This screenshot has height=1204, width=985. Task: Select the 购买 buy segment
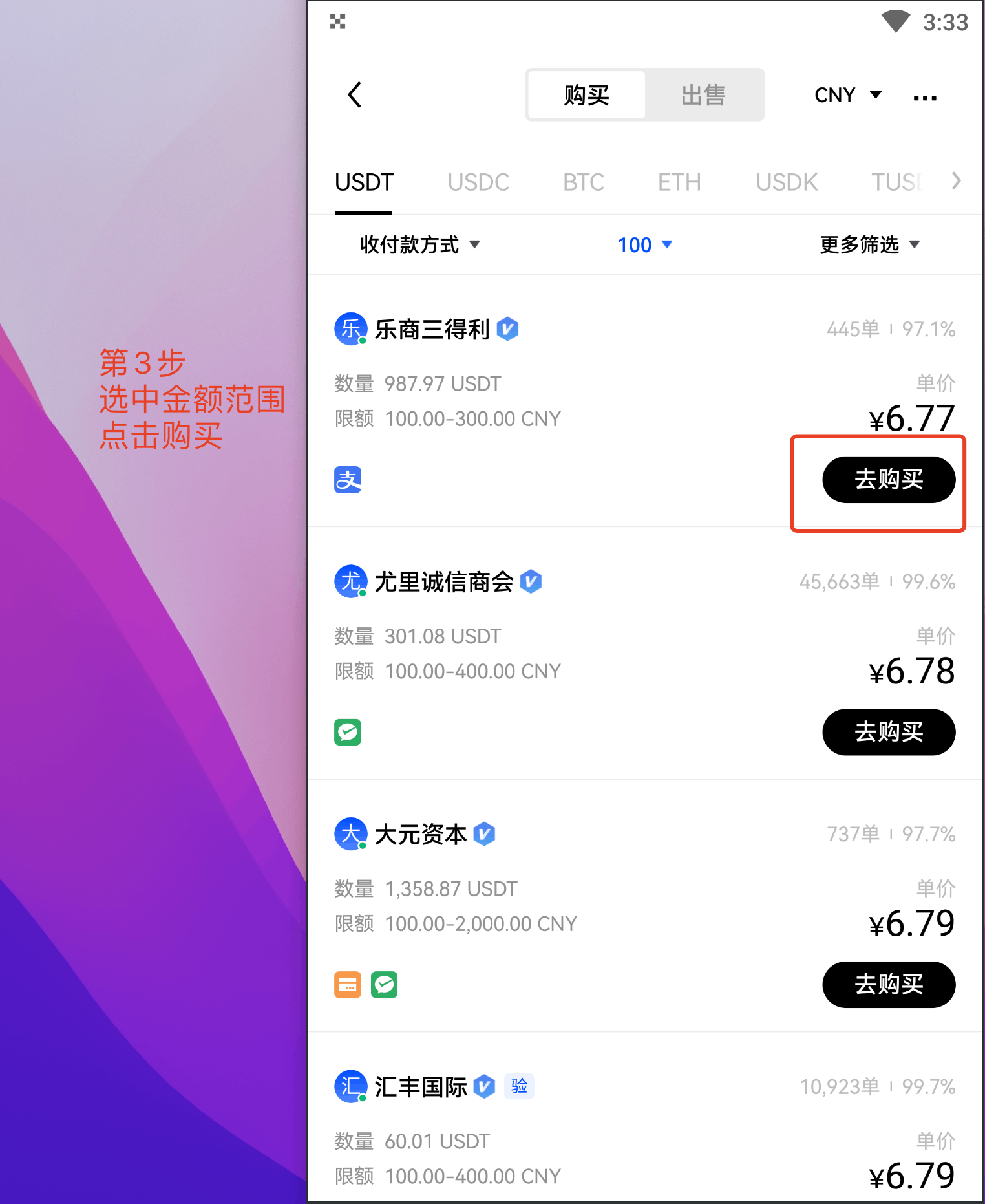(586, 95)
